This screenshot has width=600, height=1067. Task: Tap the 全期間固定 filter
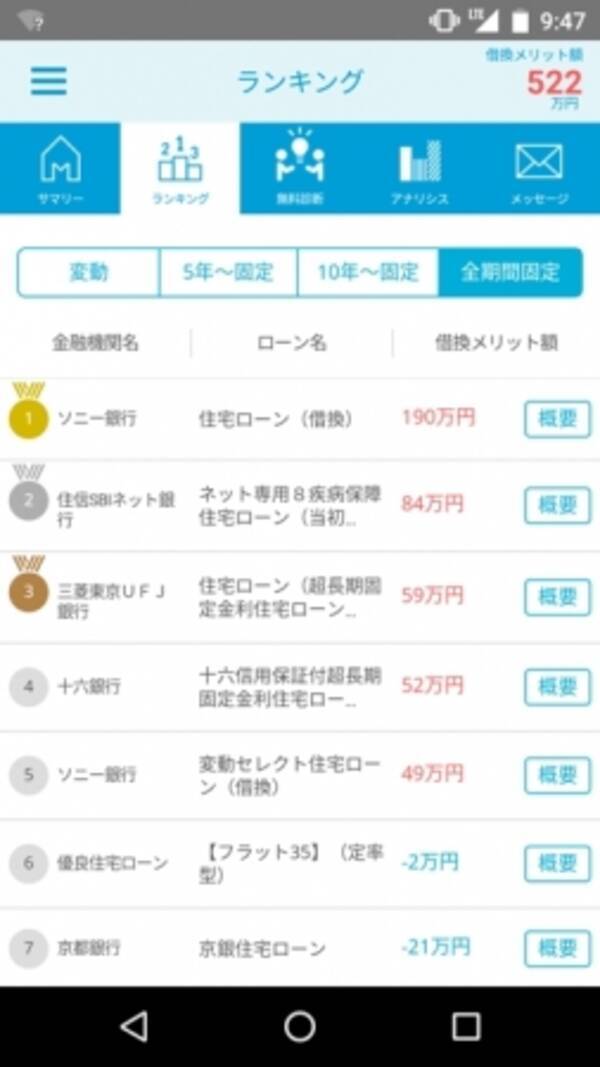coord(509,272)
